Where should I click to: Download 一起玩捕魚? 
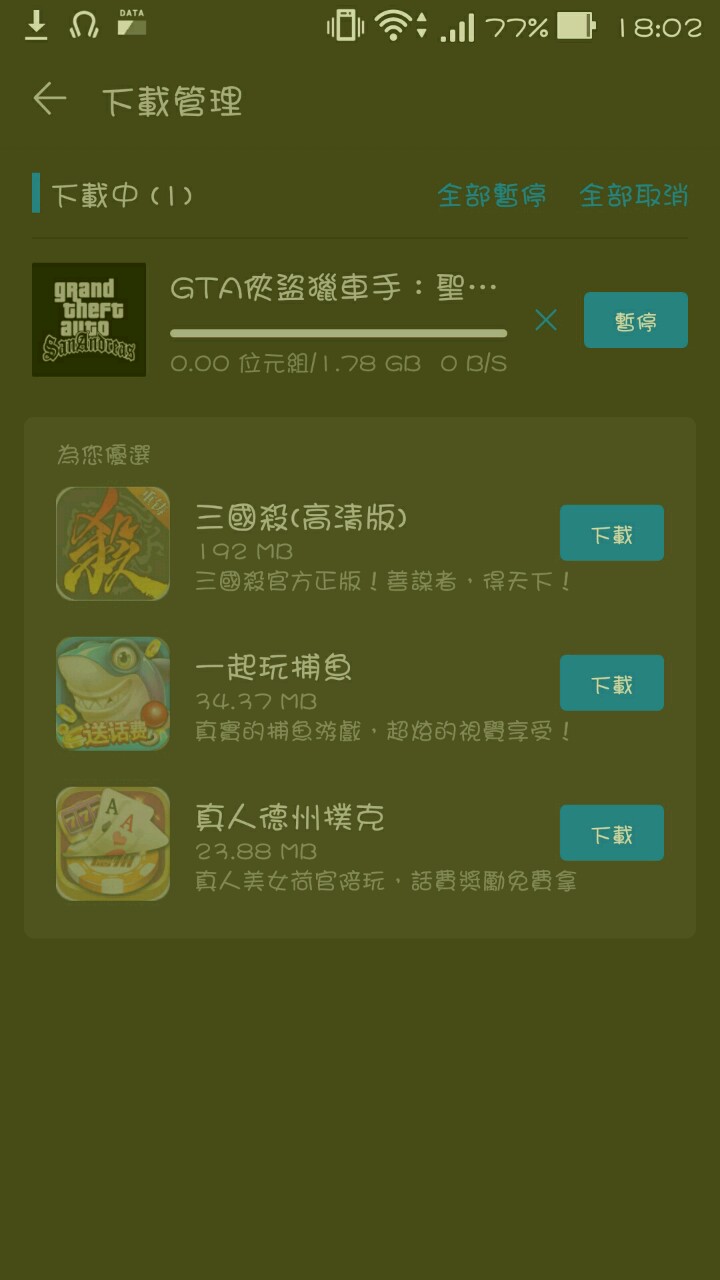click(x=612, y=683)
